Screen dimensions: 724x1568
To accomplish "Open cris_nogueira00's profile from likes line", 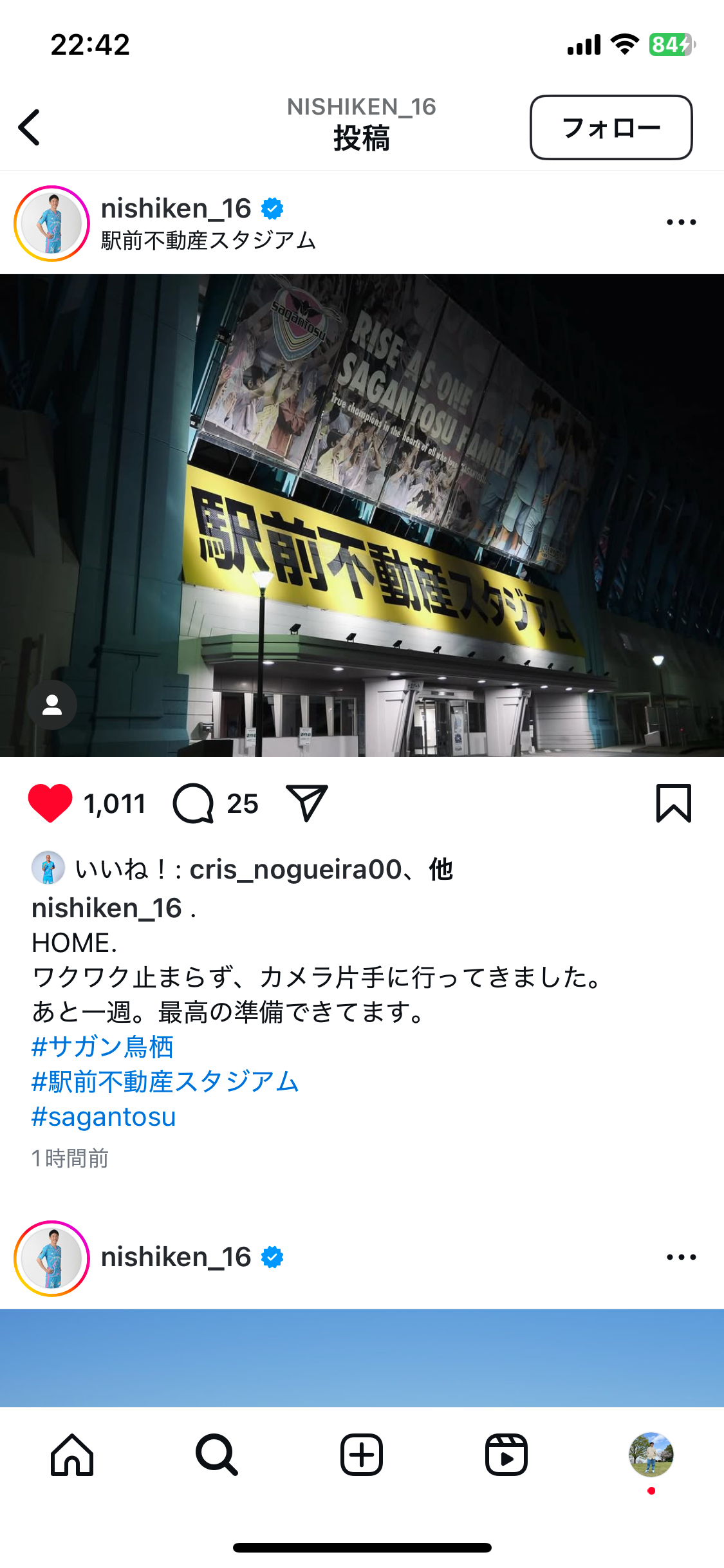I will pos(295,870).
